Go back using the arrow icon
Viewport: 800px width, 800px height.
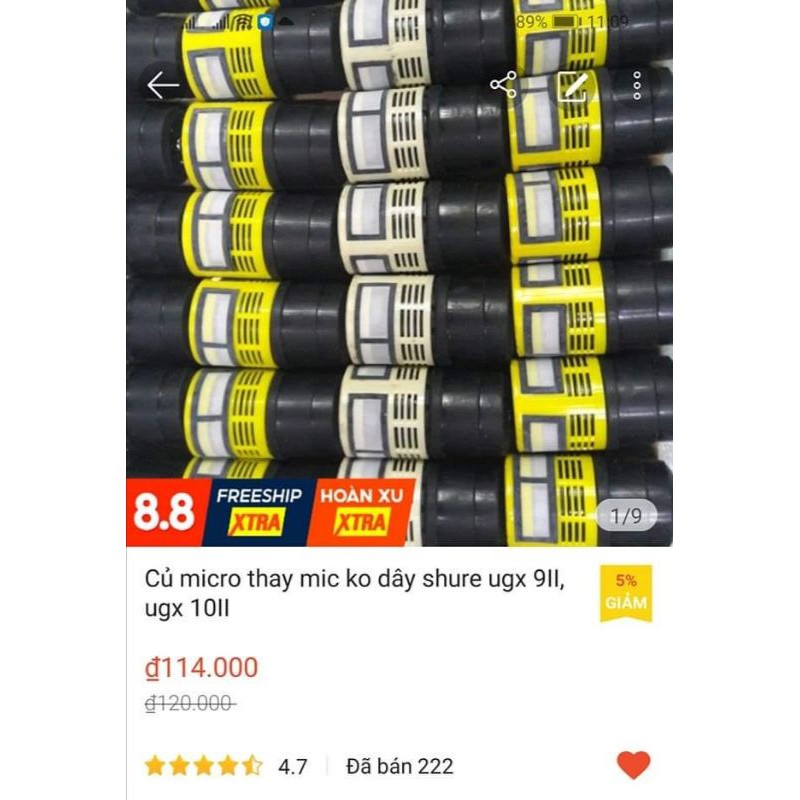click(162, 86)
